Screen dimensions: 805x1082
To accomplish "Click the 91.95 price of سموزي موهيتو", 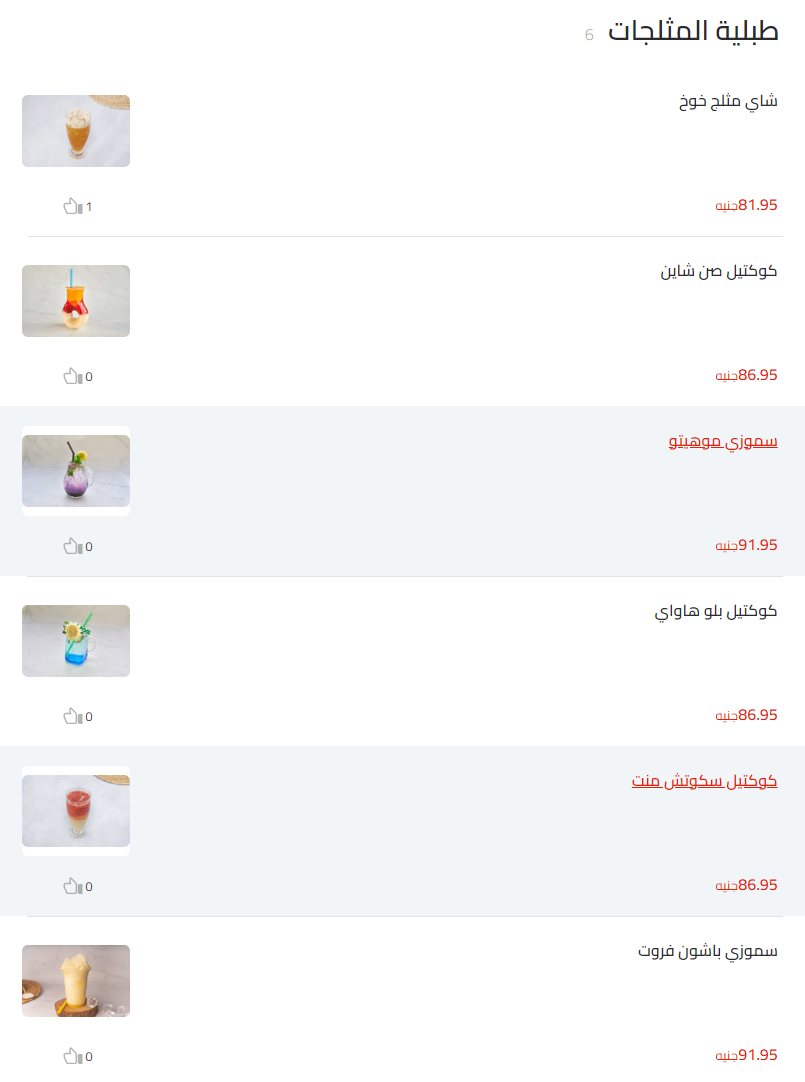I will [x=746, y=545].
